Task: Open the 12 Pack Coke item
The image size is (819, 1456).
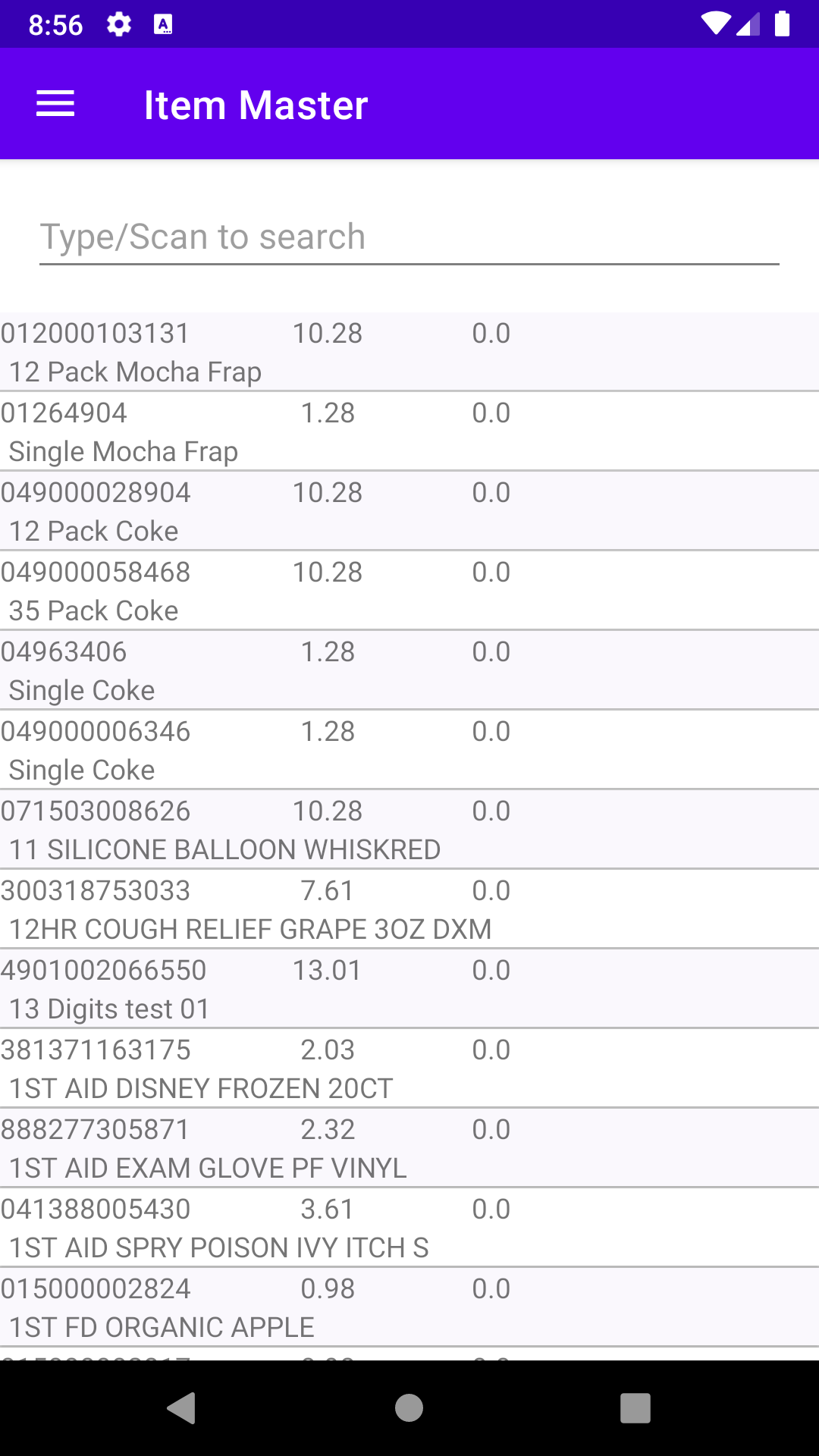Action: 409,512
